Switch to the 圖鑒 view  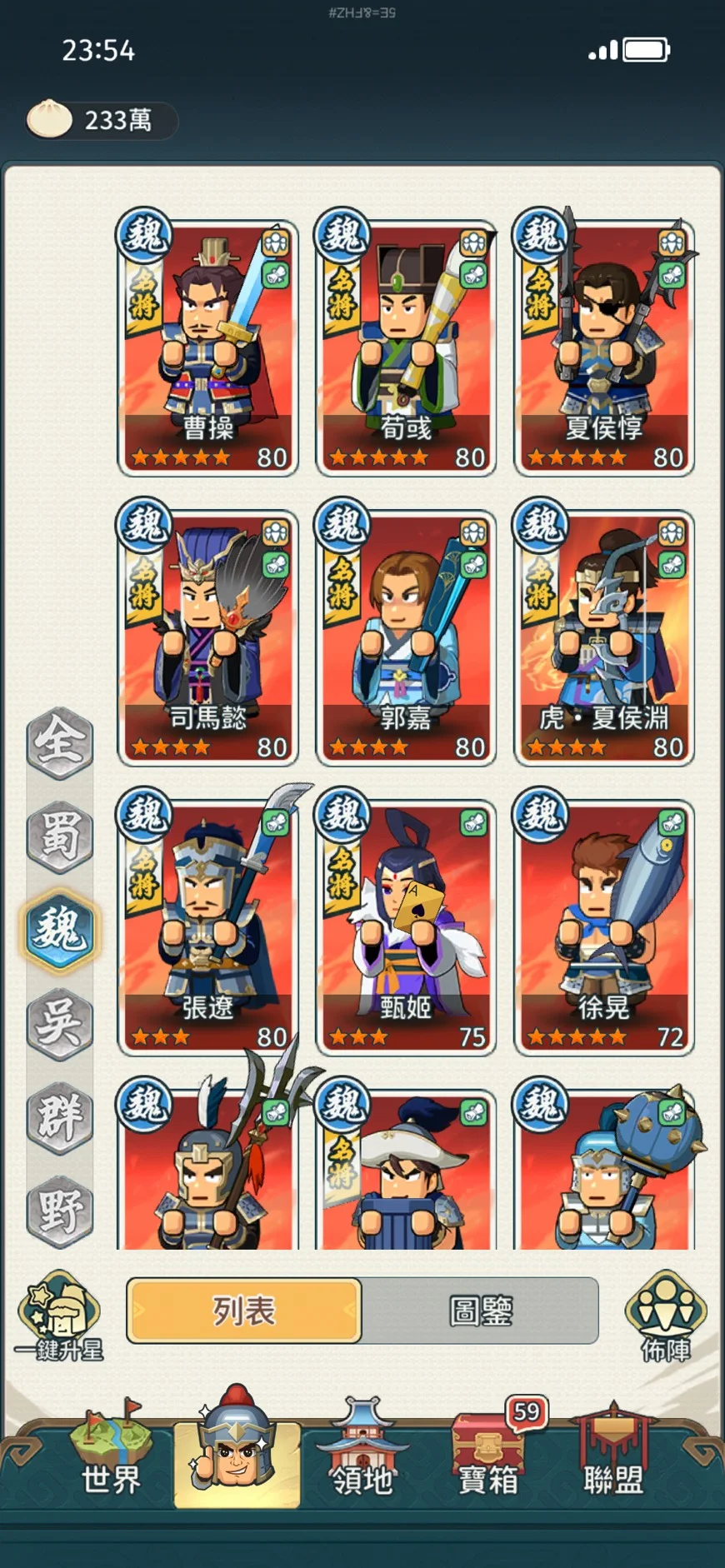click(x=481, y=1311)
